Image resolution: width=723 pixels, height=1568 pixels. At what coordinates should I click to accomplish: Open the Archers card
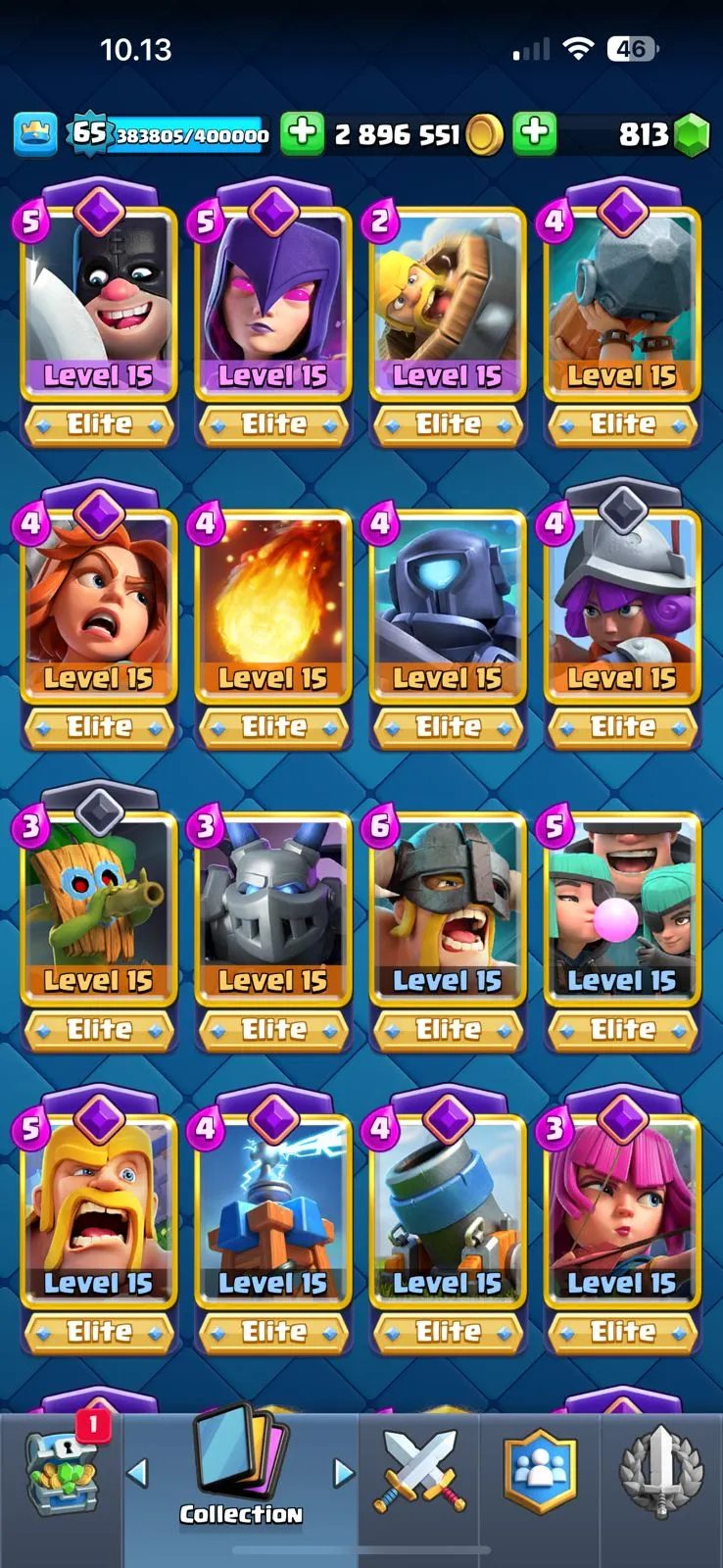[621, 1211]
